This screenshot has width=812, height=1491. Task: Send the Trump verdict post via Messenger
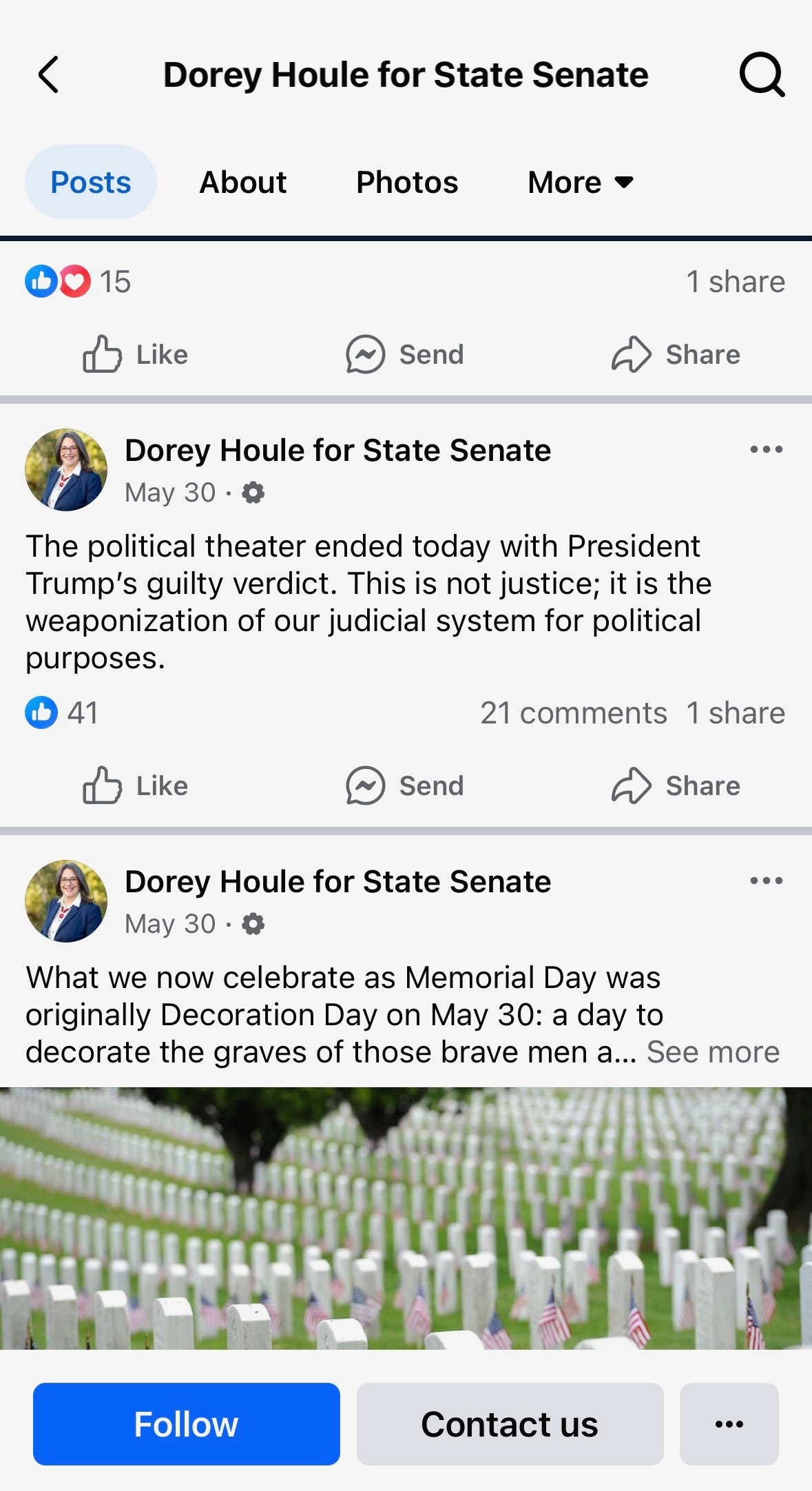pyautogui.click(x=405, y=785)
